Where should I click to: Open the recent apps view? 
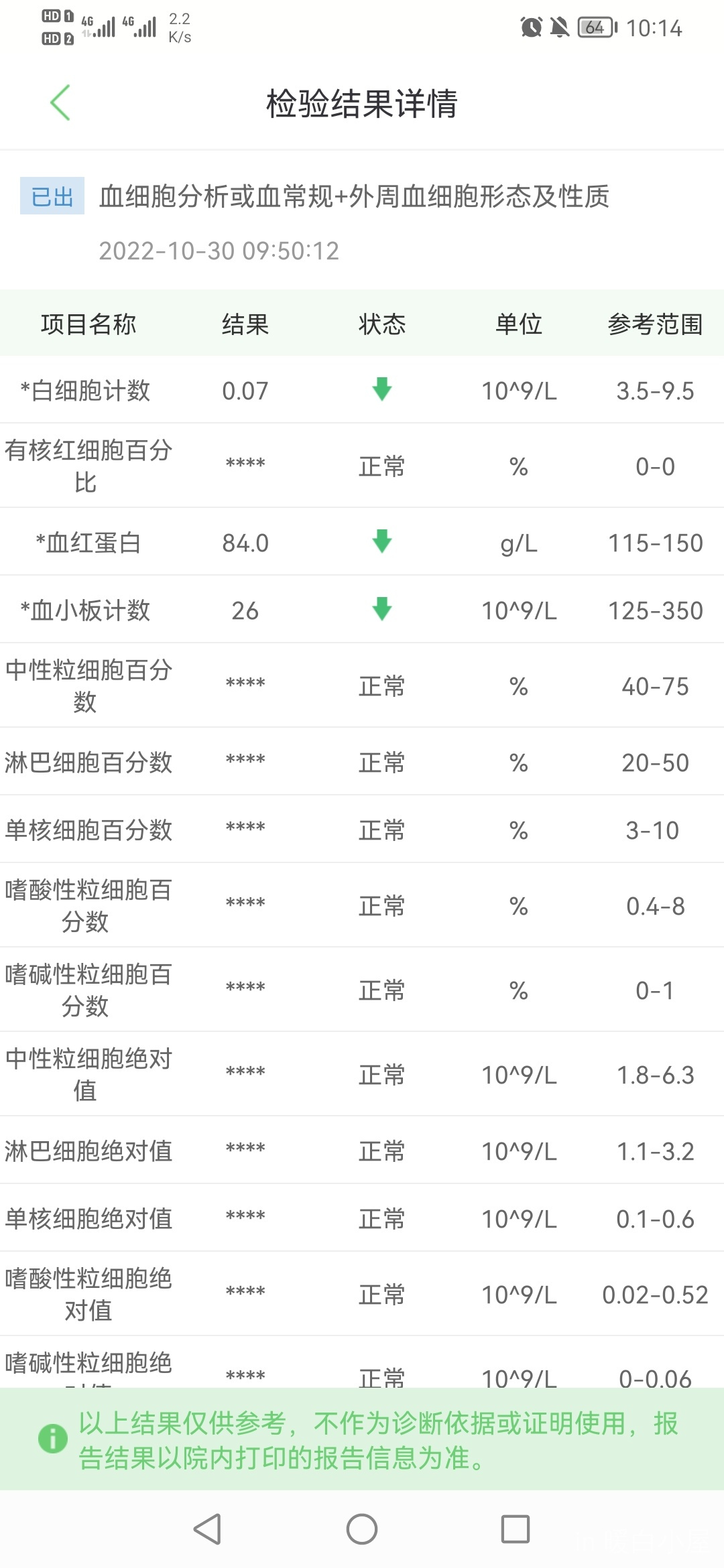[516, 1529]
